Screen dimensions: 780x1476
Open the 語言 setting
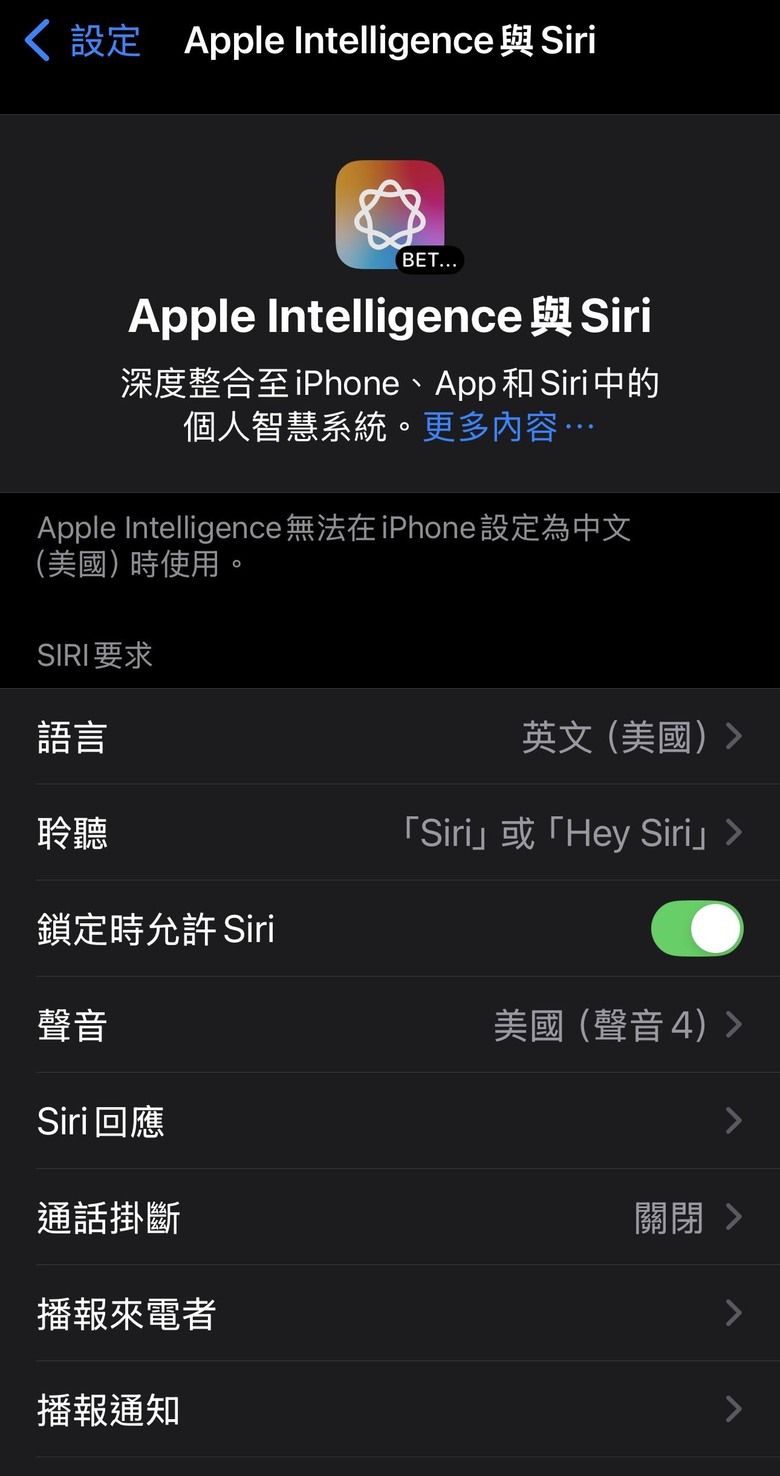390,737
